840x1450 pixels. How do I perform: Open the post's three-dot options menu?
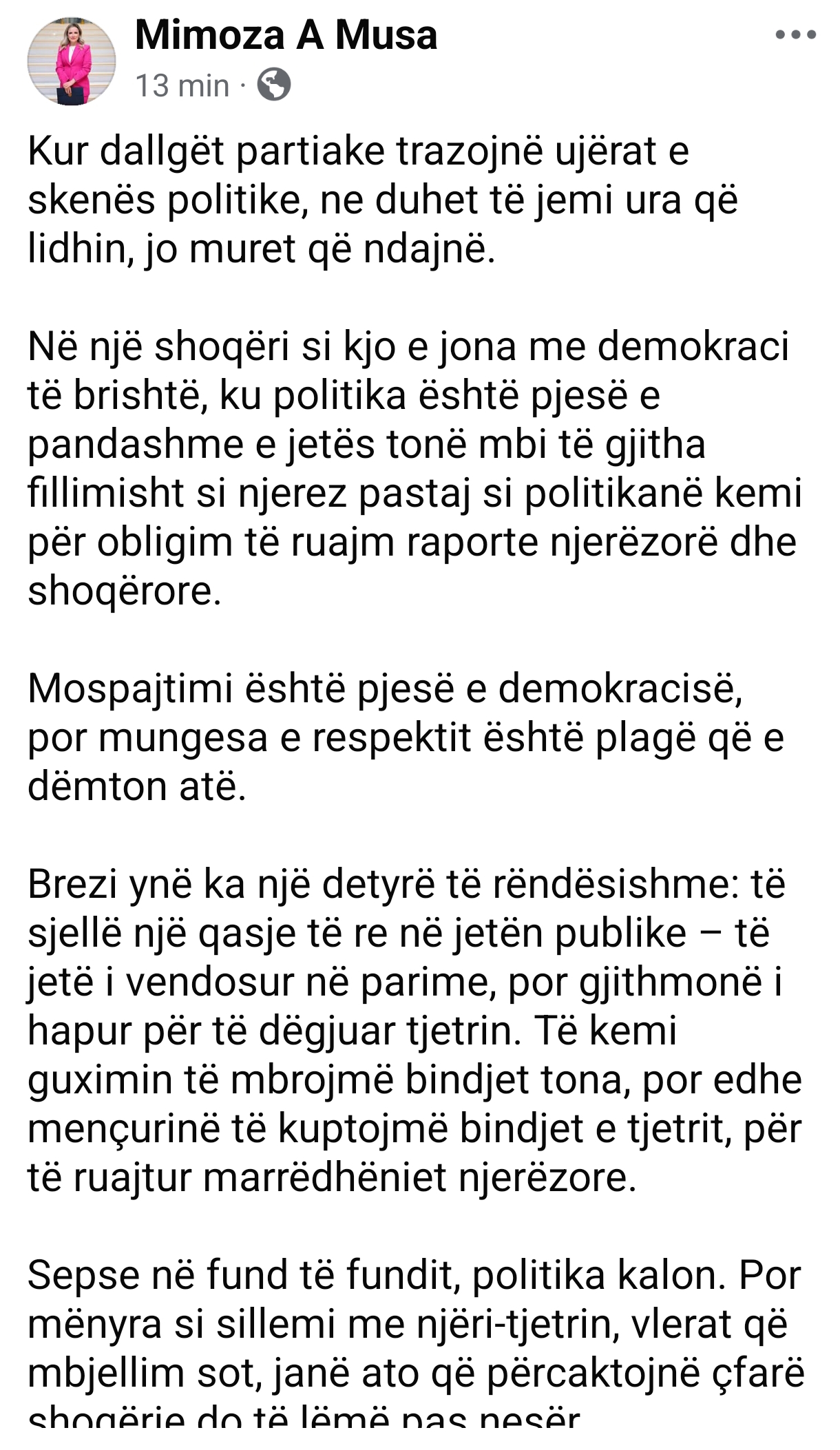[x=795, y=34]
